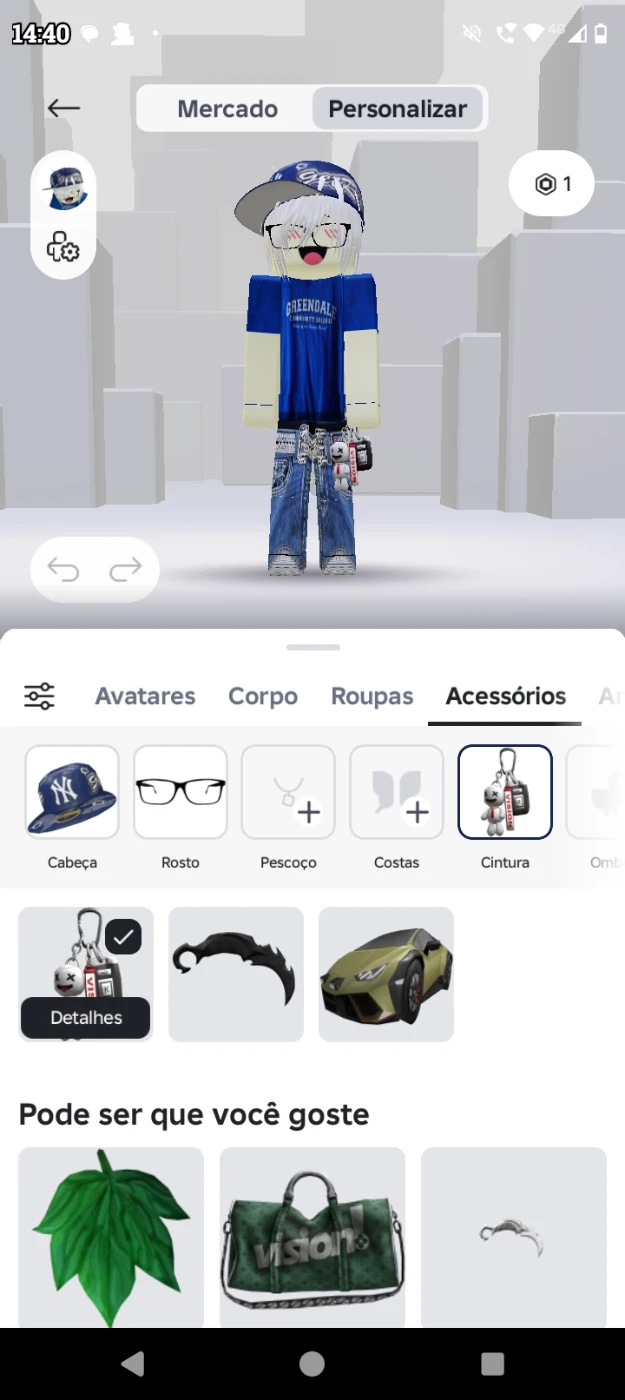
Task: Open the filter sliders icon
Action: click(x=40, y=696)
